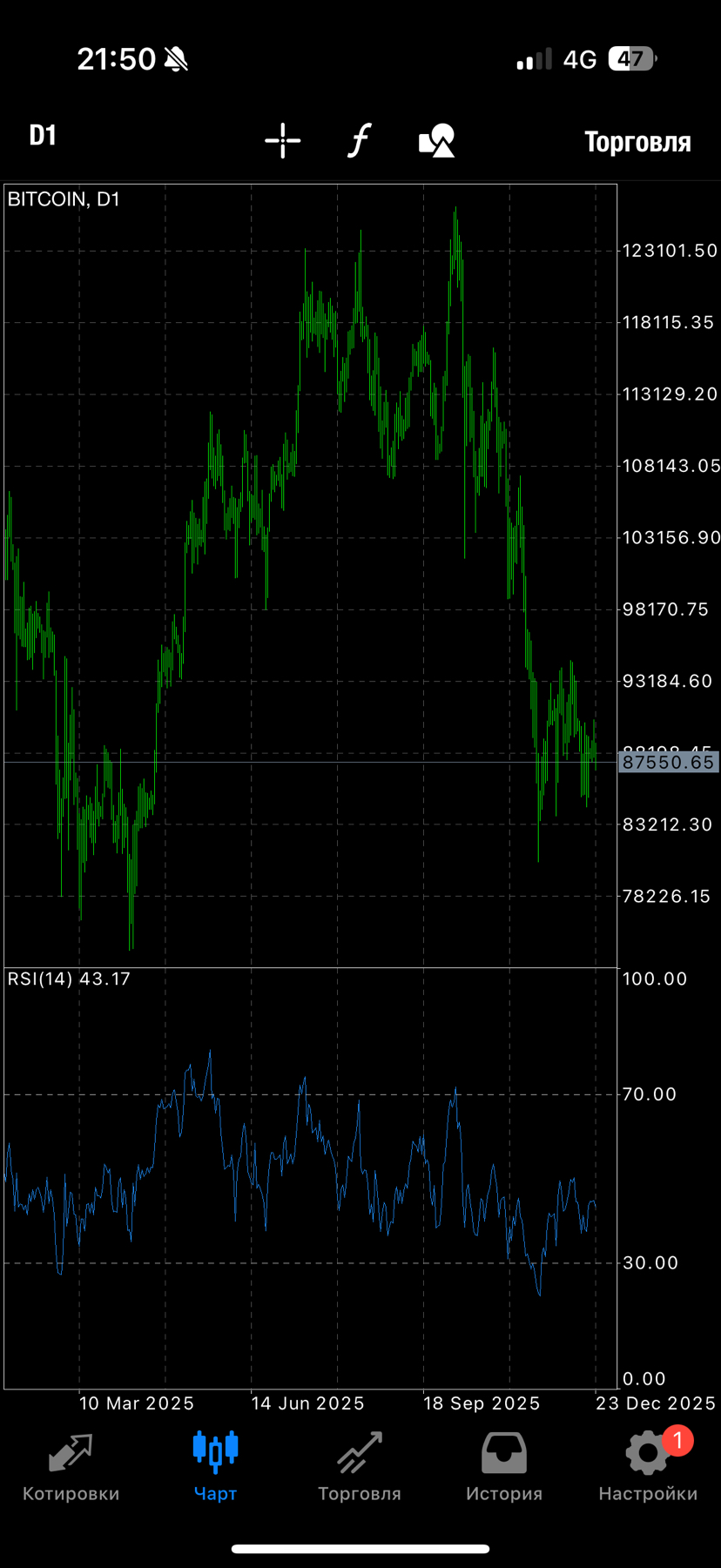Switch to the Котировки tab
Screen dimensions: 721x1568
(71, 1468)
